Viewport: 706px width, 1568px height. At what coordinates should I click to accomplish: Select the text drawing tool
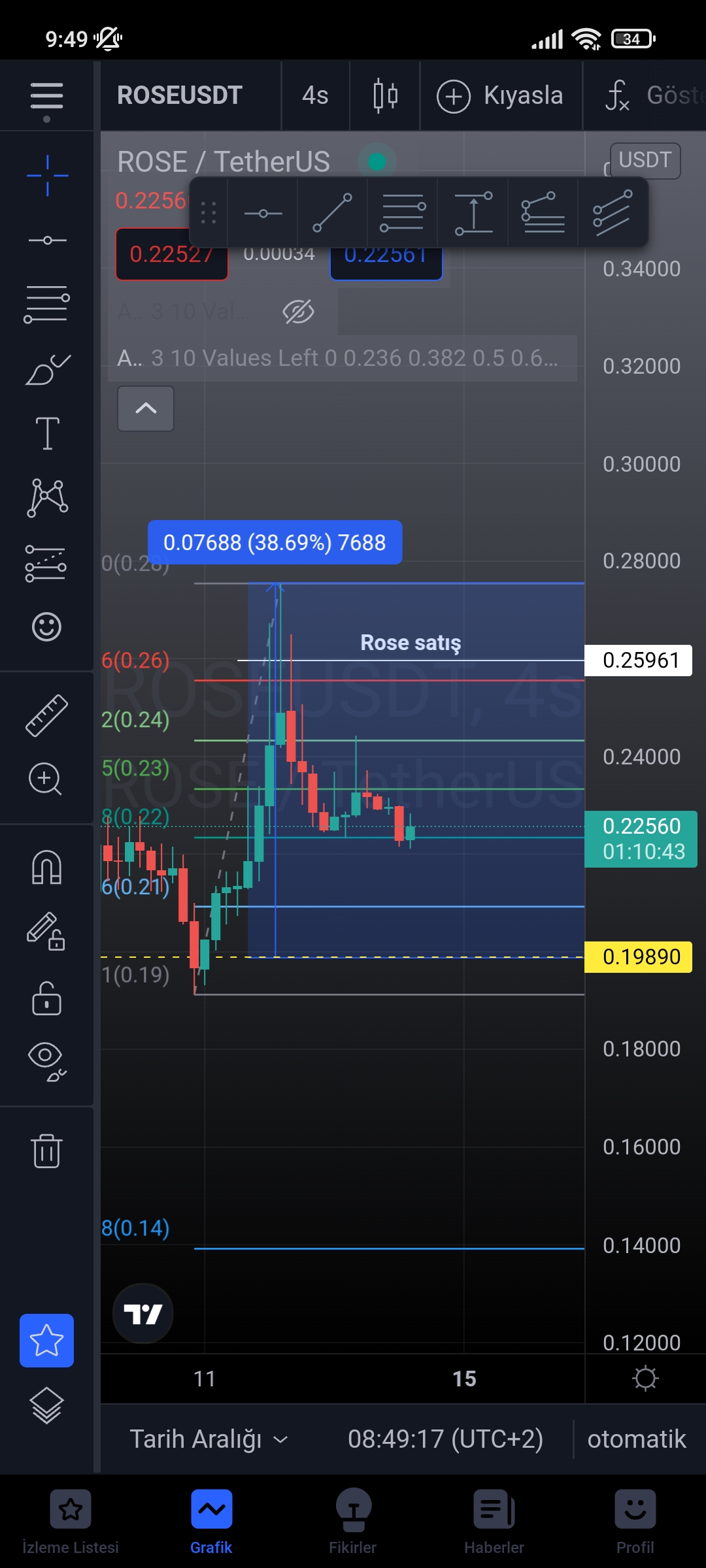[x=47, y=433]
